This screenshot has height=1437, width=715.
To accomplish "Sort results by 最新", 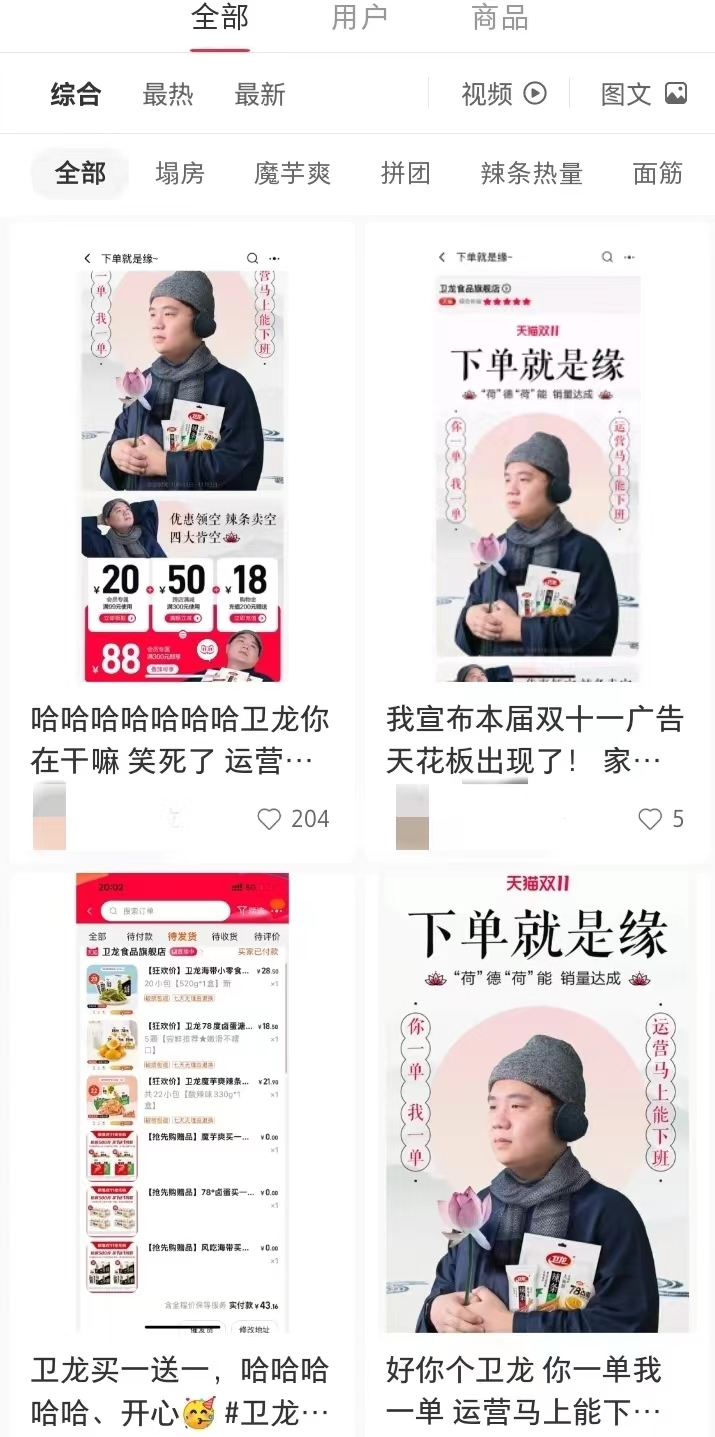I will (259, 95).
